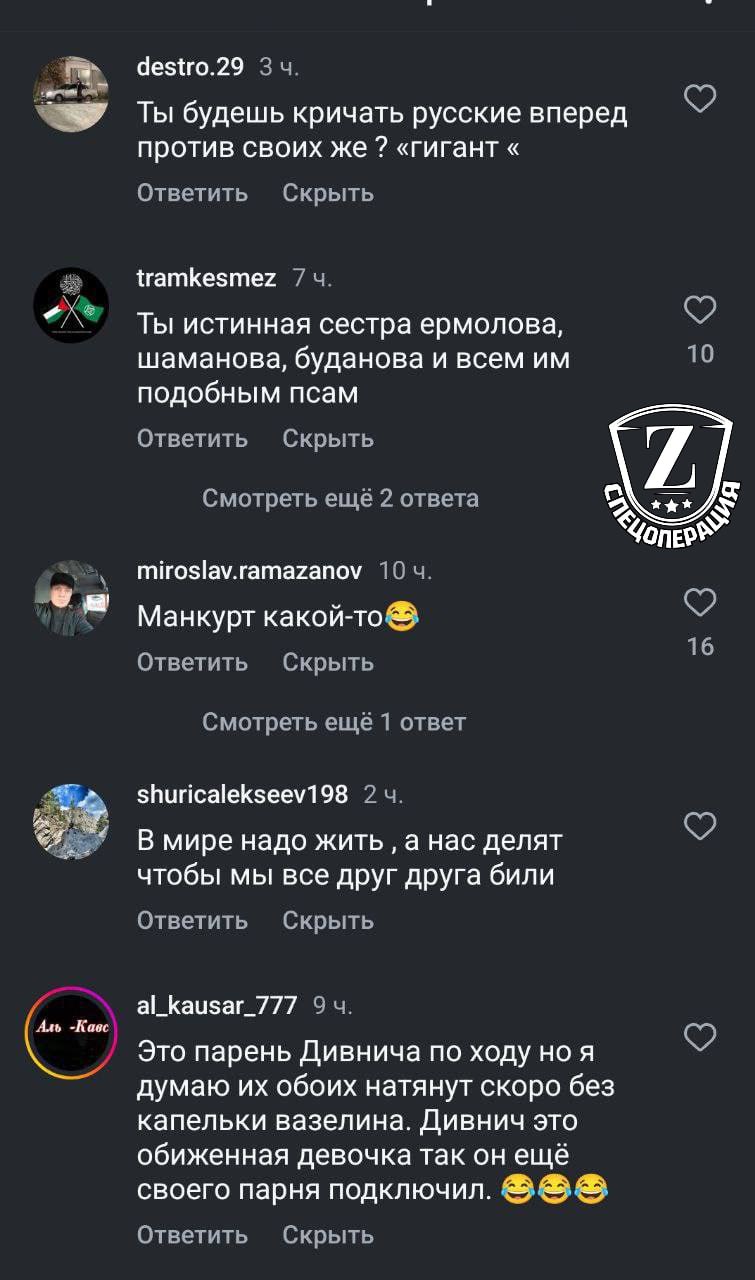The height and width of the screenshot is (1280, 755).
Task: Expand 1 more reply under miroslav.ramazanov
Action: 334,722
